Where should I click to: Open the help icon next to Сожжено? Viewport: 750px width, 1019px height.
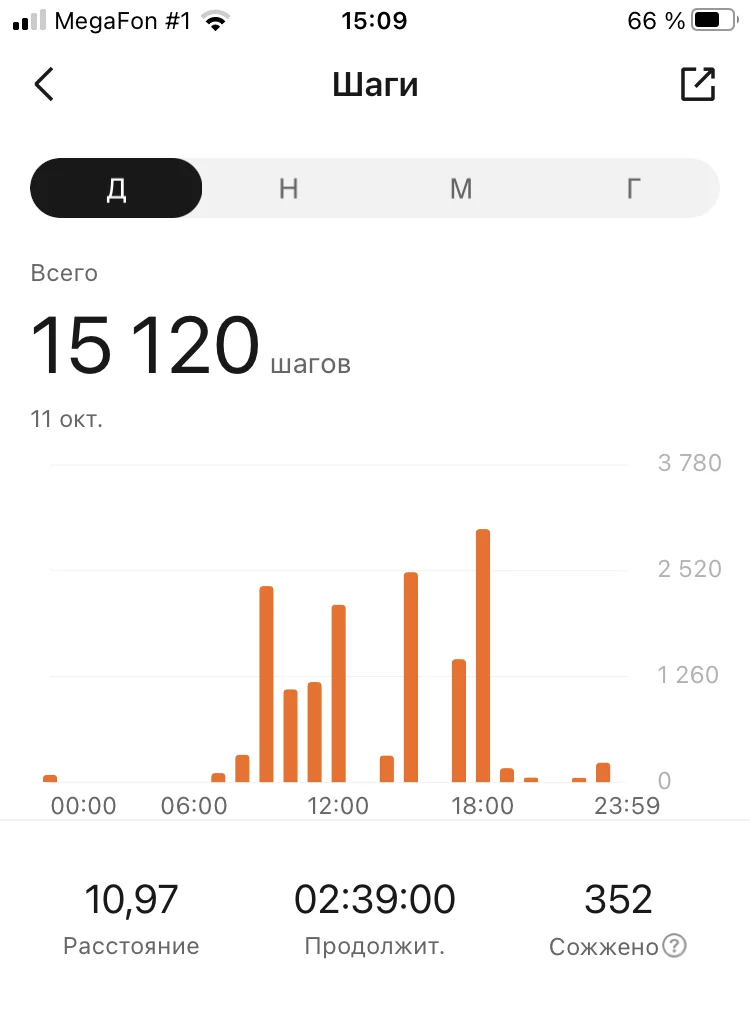[x=675, y=946]
